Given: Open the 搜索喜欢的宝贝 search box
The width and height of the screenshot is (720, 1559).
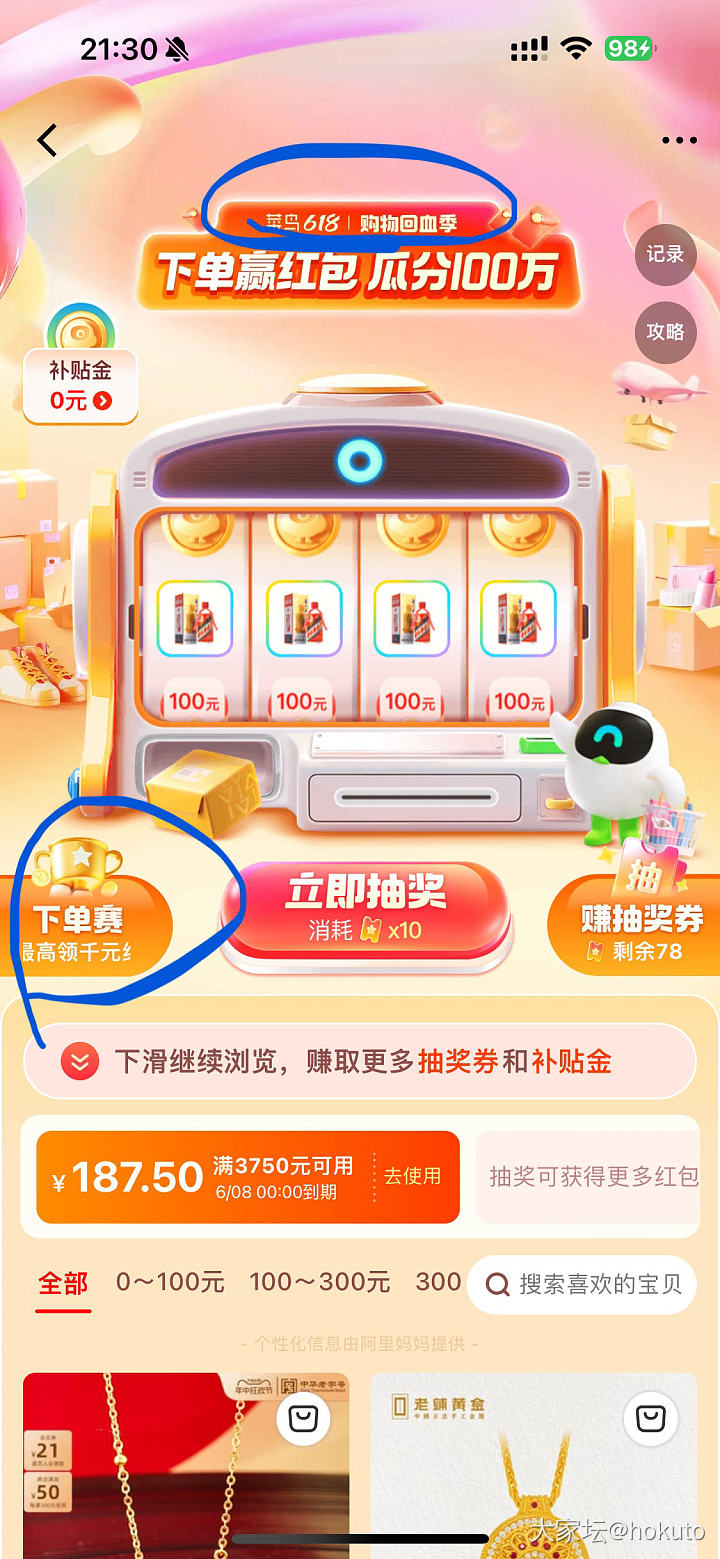Looking at the screenshot, I should [x=583, y=1284].
